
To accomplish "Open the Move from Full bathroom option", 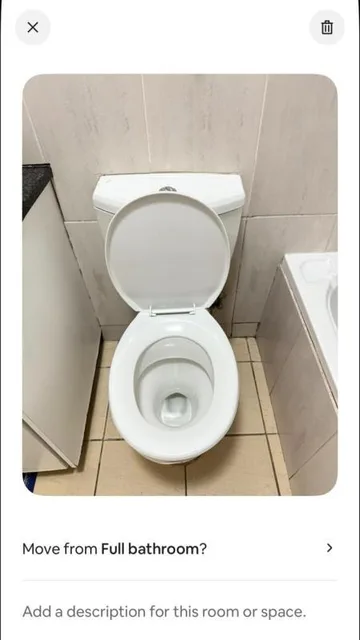I will pyautogui.click(x=180, y=549).
